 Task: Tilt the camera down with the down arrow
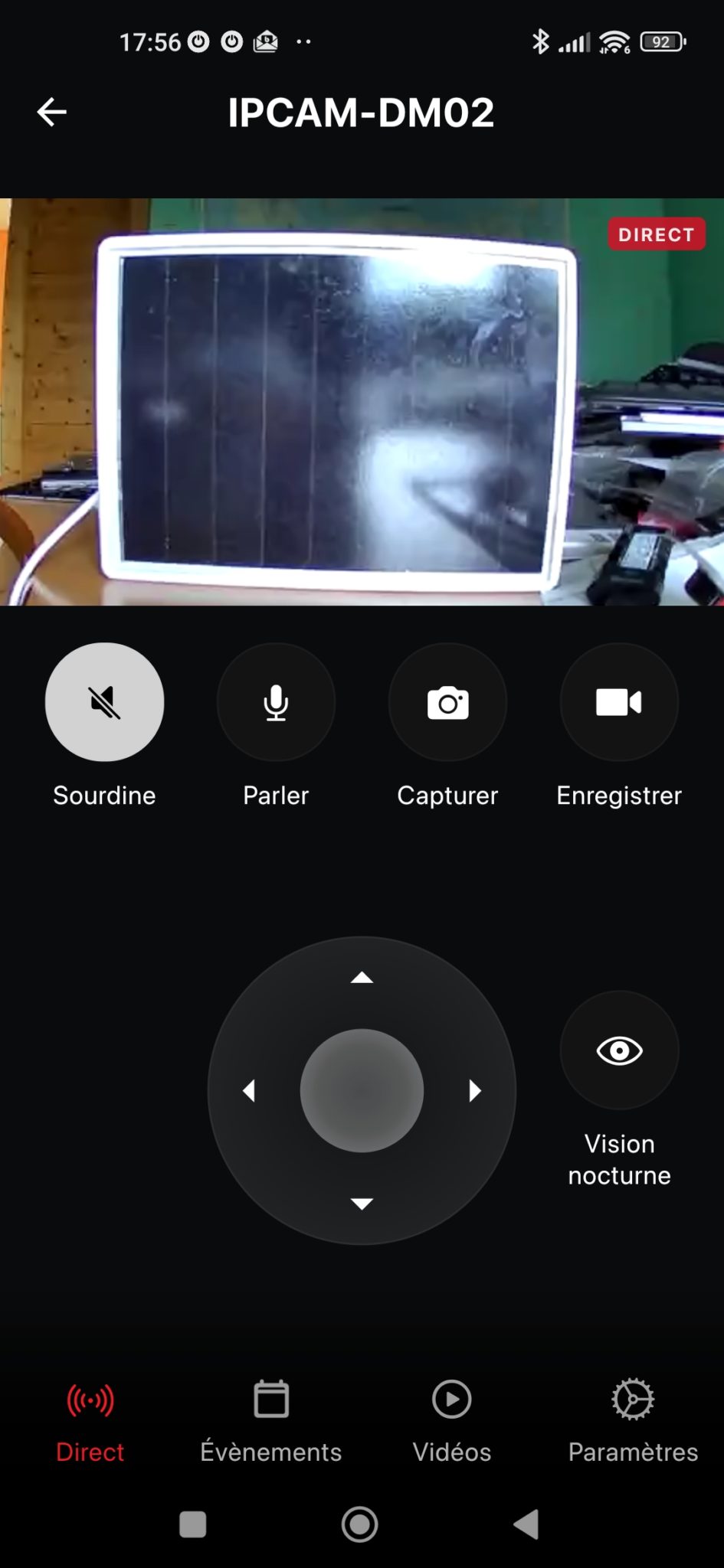pos(362,1204)
